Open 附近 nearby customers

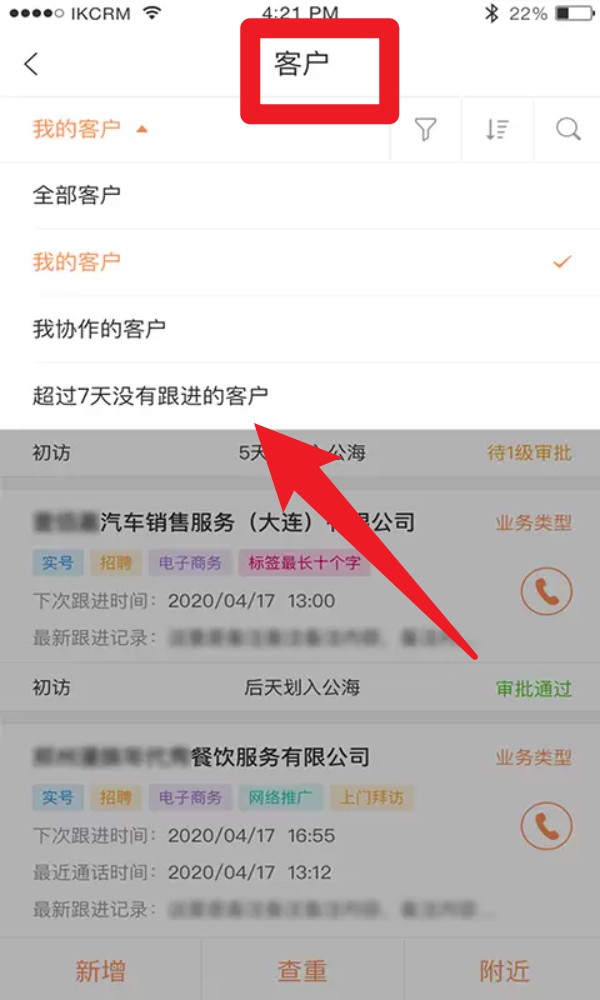coord(504,970)
